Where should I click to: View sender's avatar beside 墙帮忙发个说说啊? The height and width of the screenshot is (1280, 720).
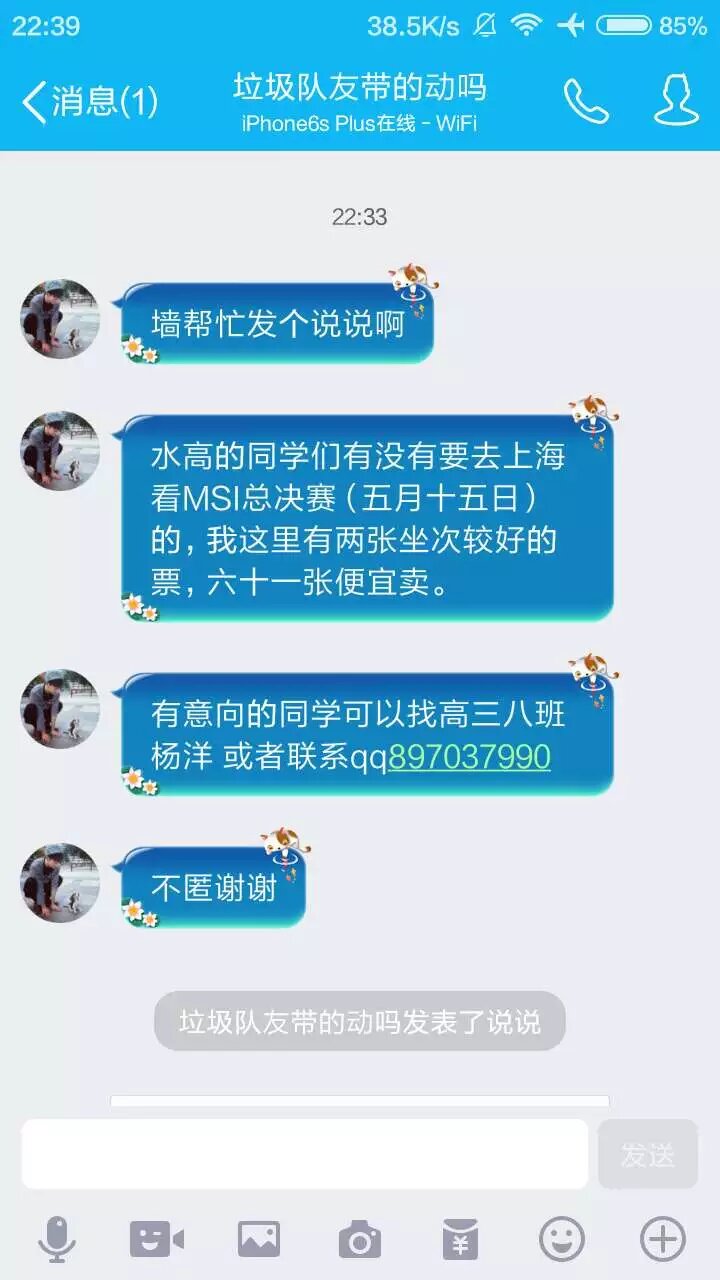[60, 319]
